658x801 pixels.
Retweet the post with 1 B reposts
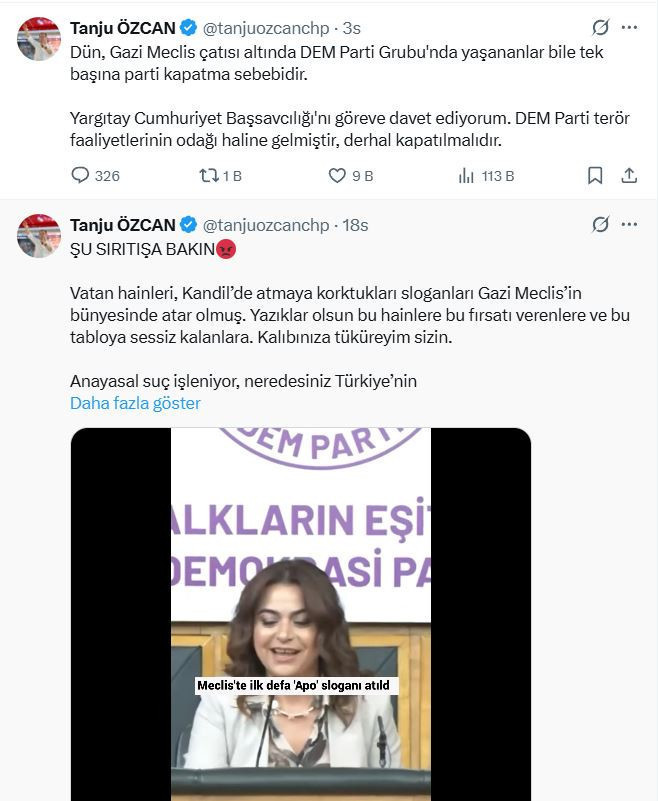(x=209, y=176)
